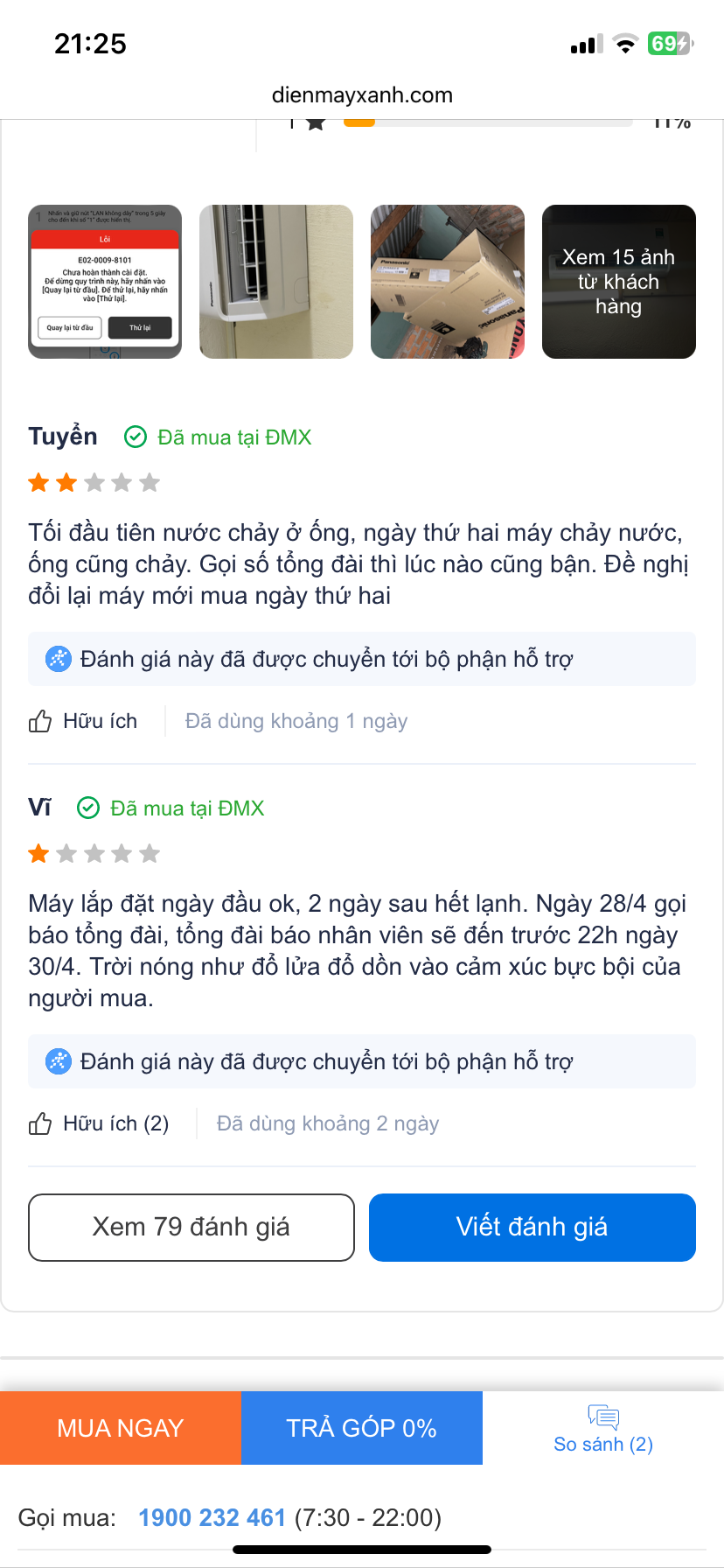Mark Tuyển's review as Hữu ích
This screenshot has height=1568, width=724.
point(84,721)
